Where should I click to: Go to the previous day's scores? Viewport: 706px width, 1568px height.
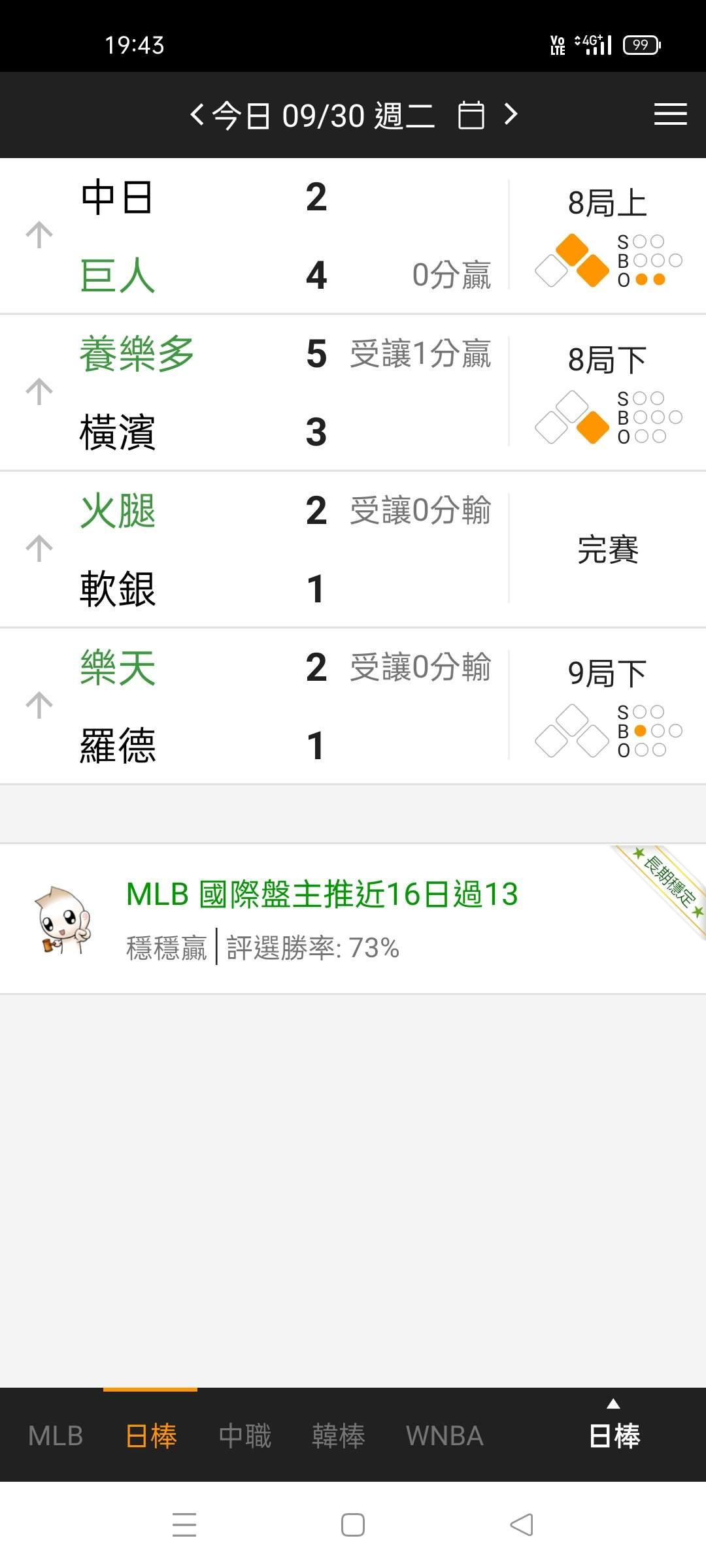coord(197,115)
